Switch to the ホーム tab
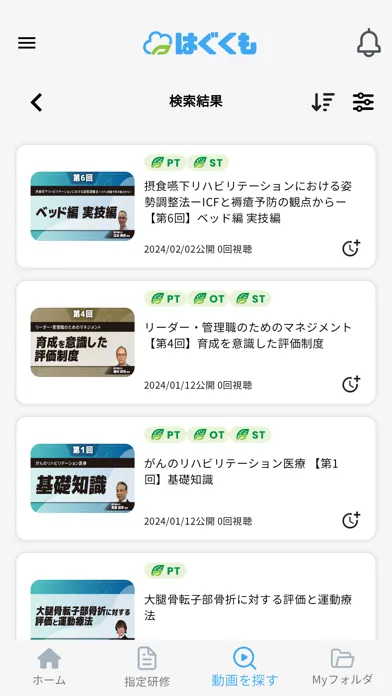The image size is (392, 696). point(49,667)
